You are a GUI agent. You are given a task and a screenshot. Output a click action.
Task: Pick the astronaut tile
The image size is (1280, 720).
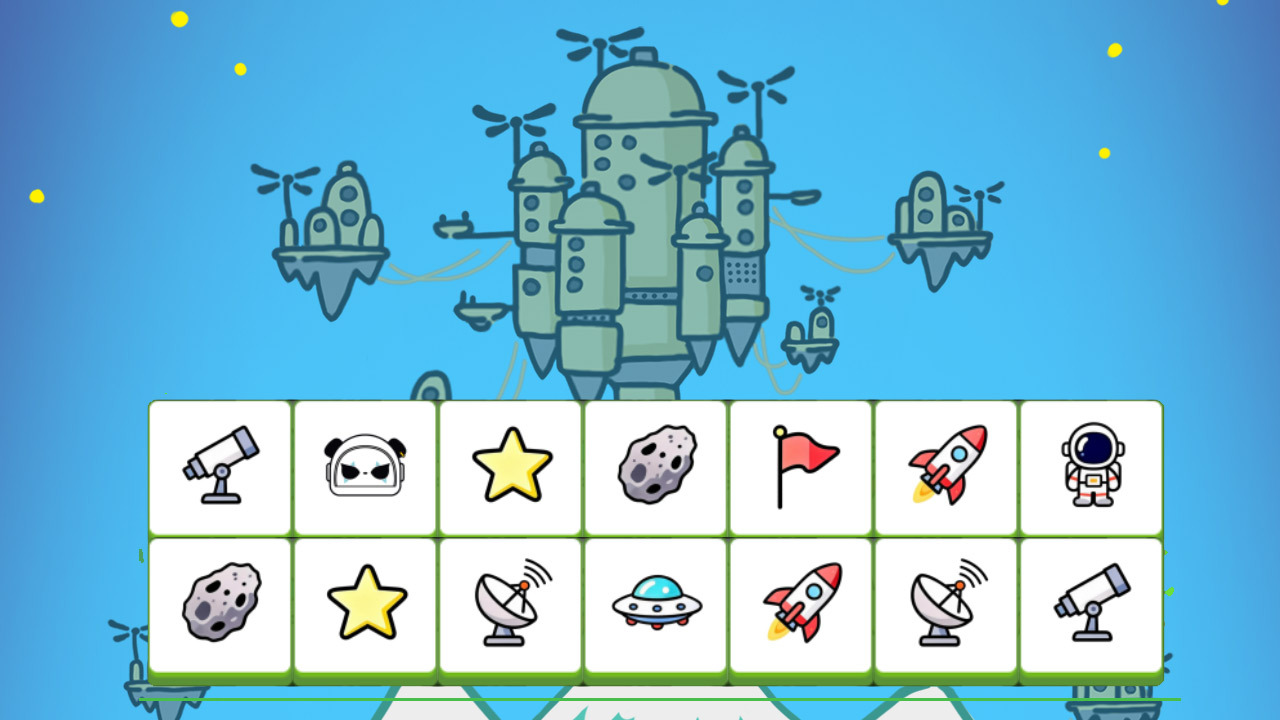[1091, 466]
